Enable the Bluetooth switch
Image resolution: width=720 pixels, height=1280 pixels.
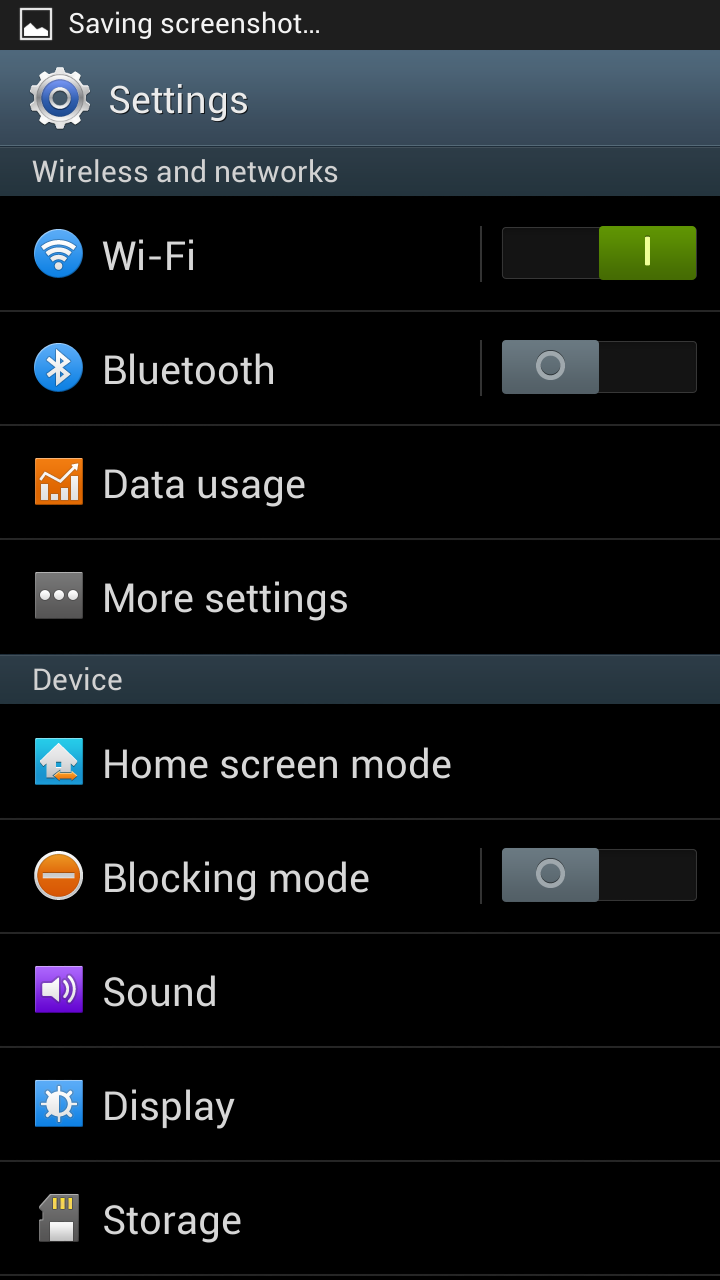[x=598, y=367]
